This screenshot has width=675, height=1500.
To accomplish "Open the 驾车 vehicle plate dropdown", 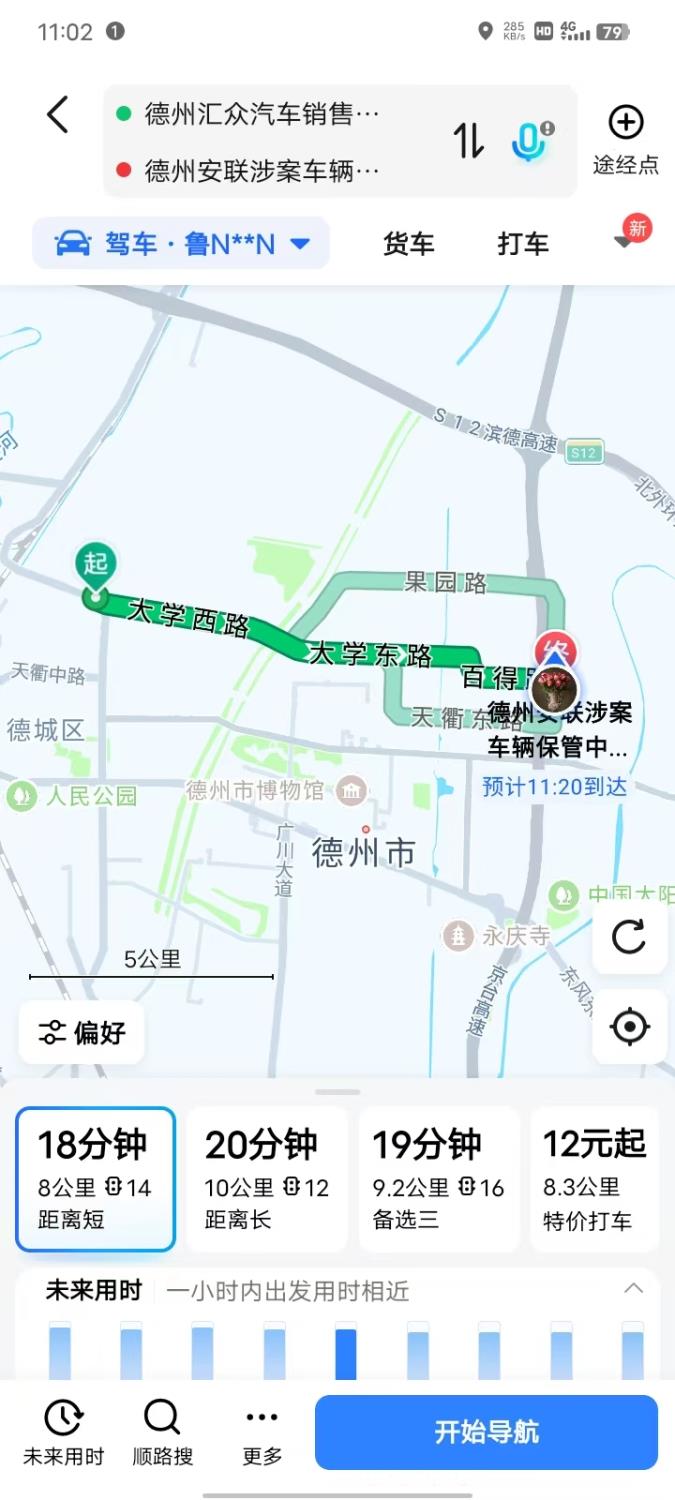I will pyautogui.click(x=181, y=243).
